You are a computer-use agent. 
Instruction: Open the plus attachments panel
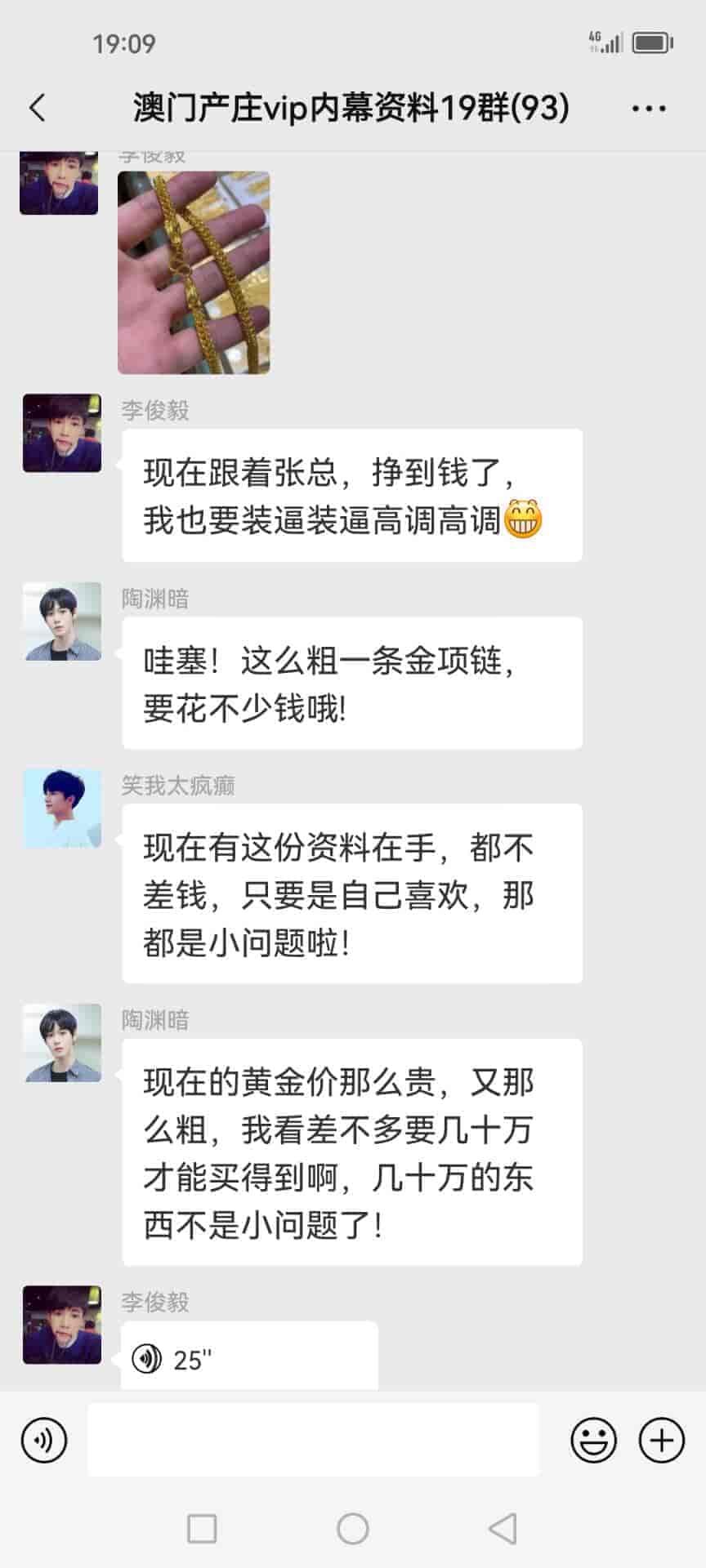click(661, 1440)
